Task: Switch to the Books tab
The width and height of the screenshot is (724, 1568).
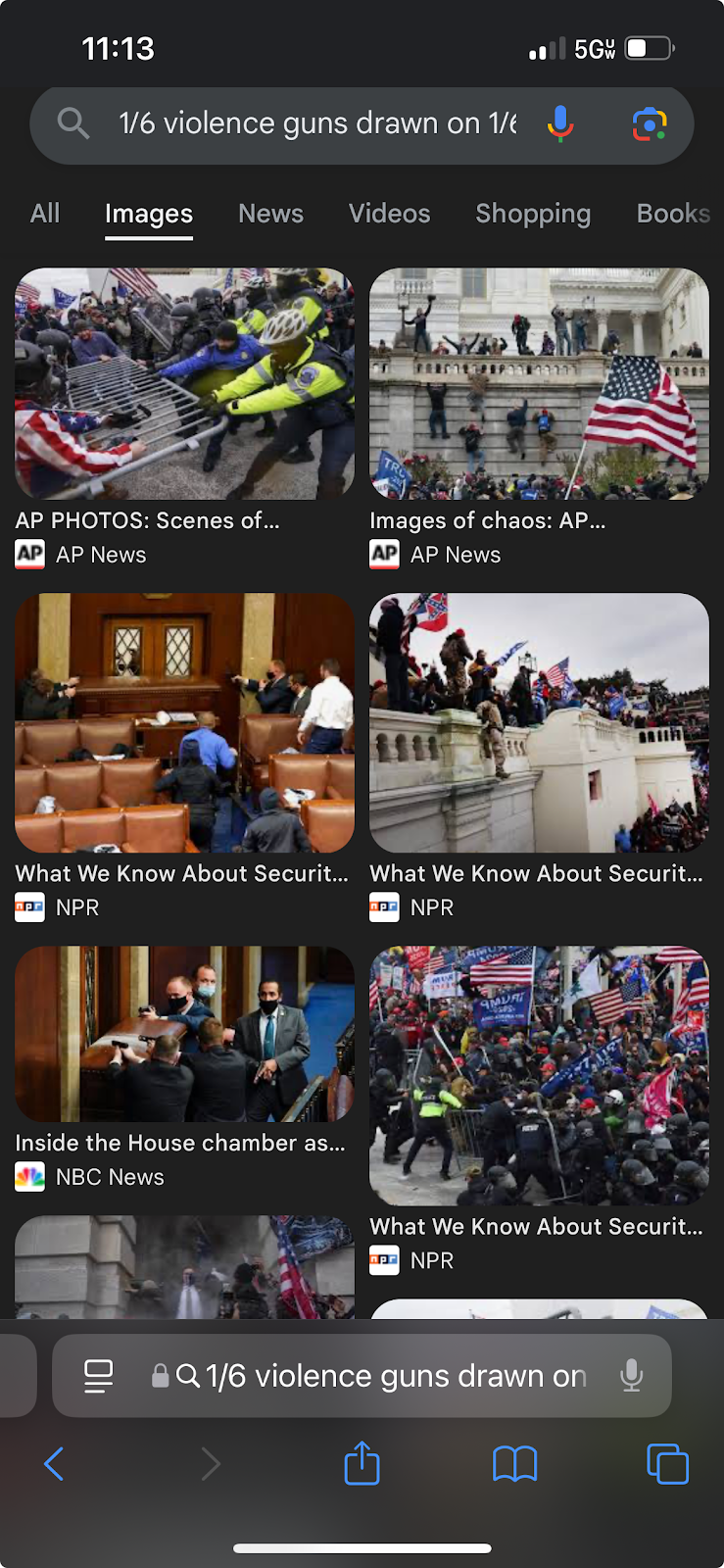Action: pos(672,214)
